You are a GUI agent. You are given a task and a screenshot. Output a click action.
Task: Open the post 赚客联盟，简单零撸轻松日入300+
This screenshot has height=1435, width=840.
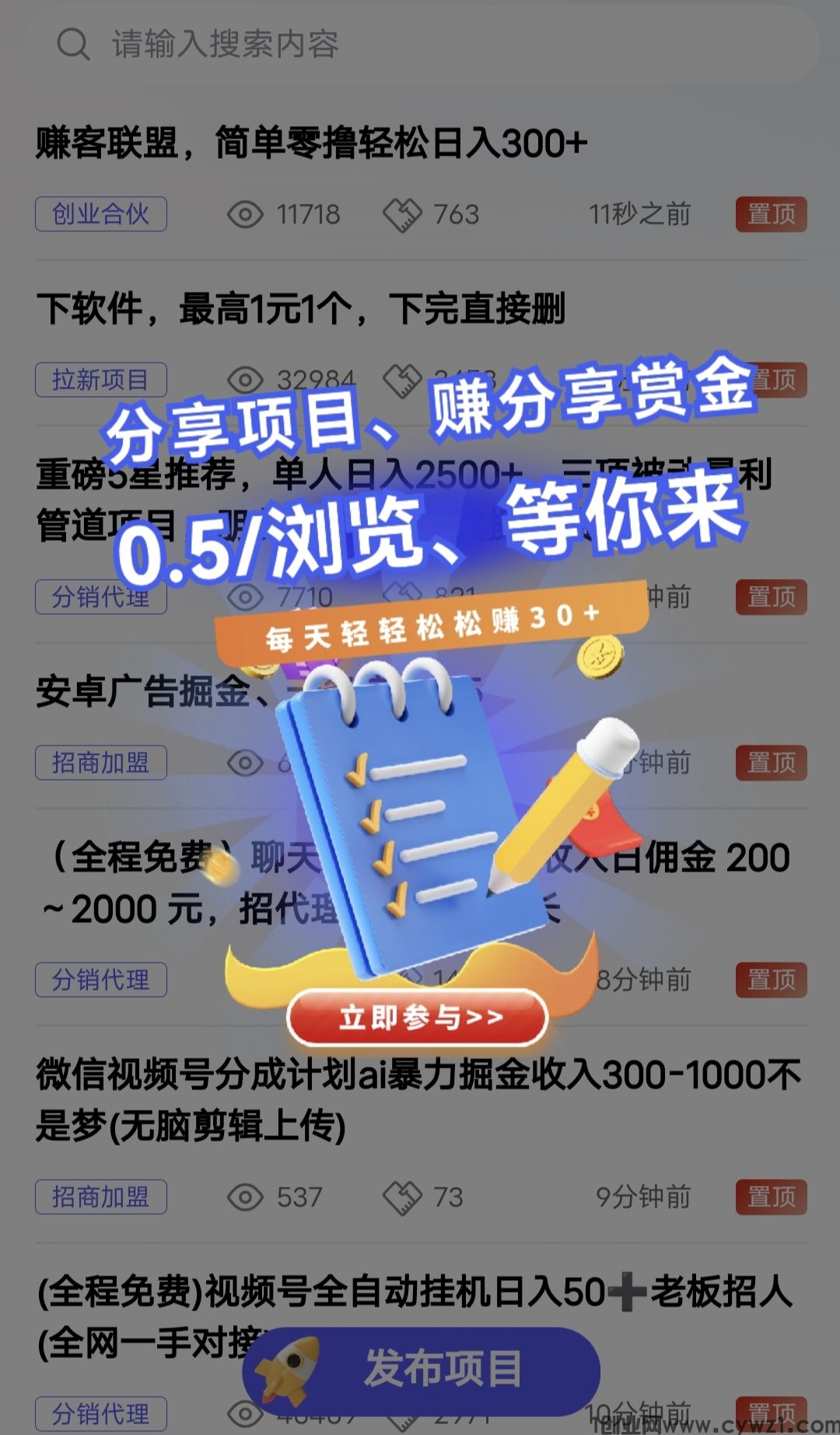click(311, 143)
